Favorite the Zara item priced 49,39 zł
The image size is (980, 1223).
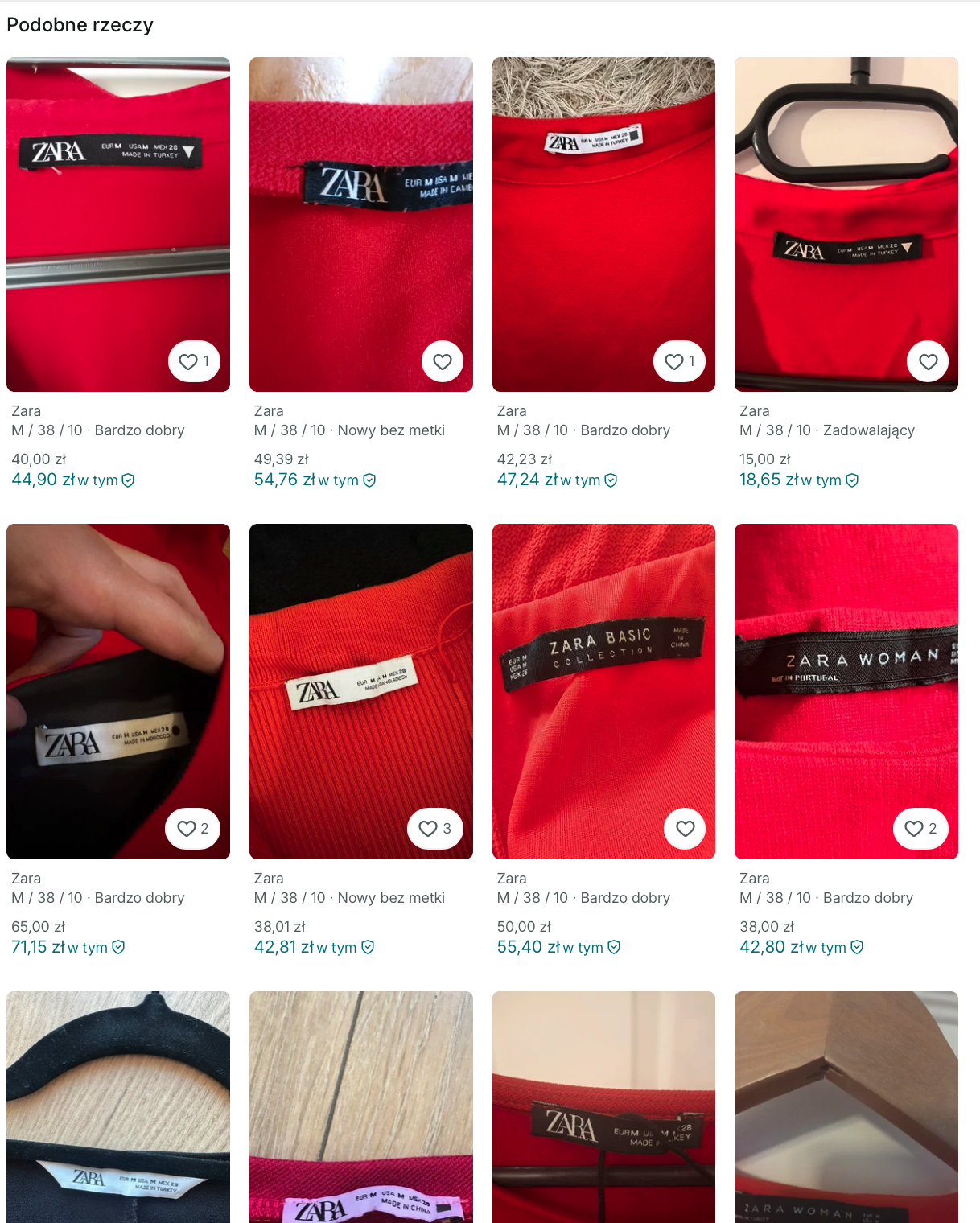[x=443, y=362]
